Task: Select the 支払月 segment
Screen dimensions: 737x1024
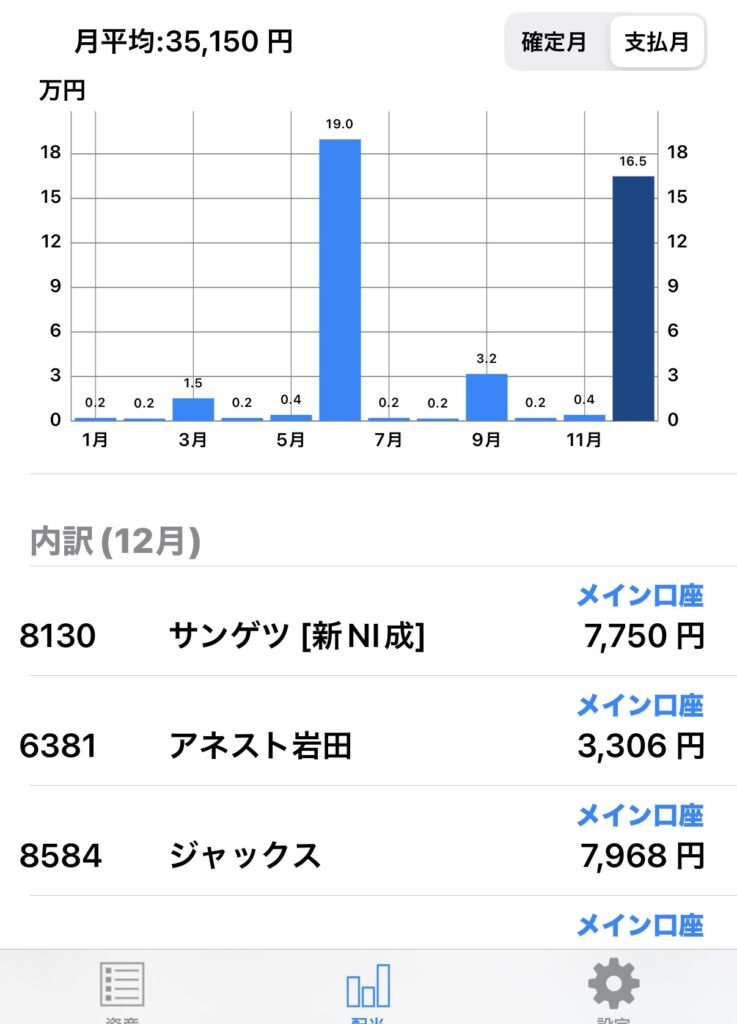Action: (x=656, y=42)
